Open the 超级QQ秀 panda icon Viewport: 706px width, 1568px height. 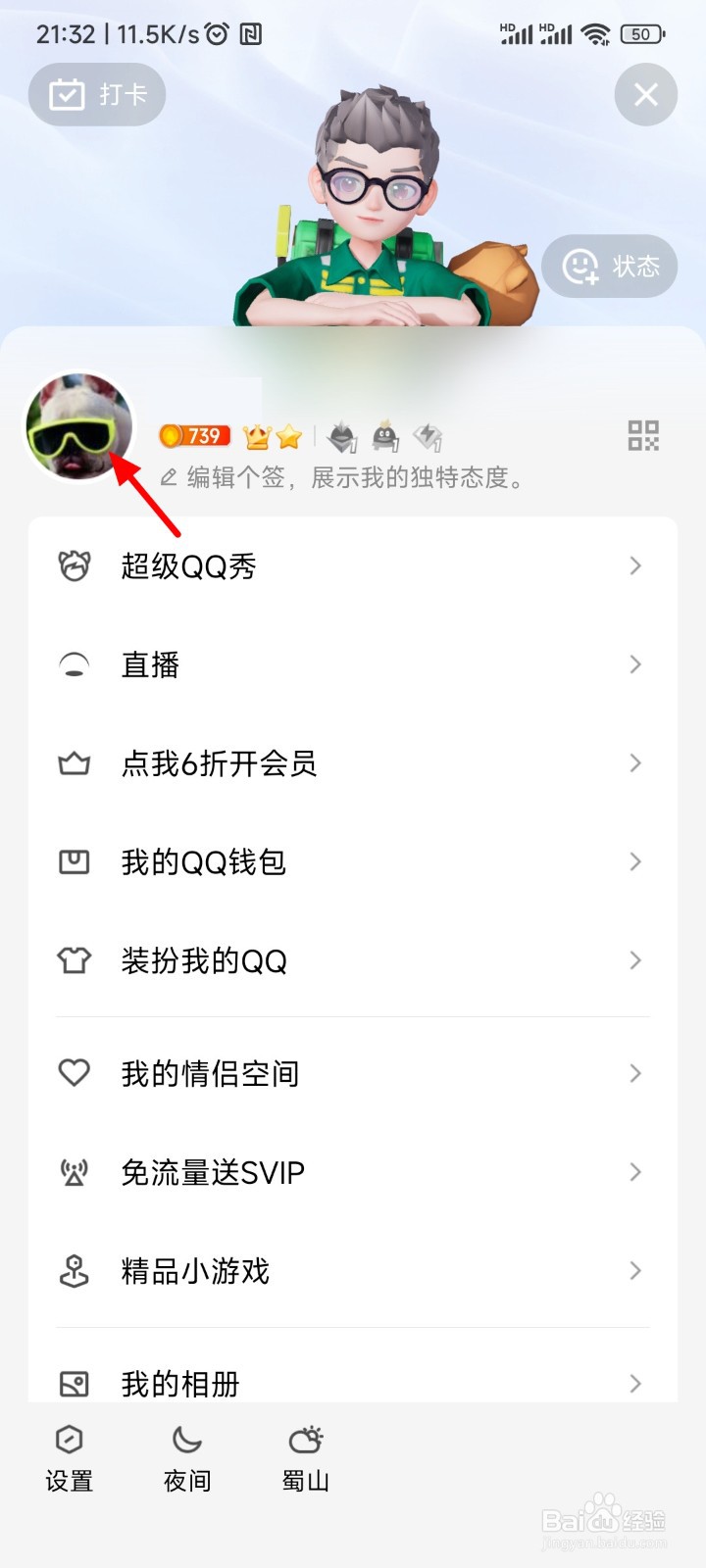[x=73, y=565]
